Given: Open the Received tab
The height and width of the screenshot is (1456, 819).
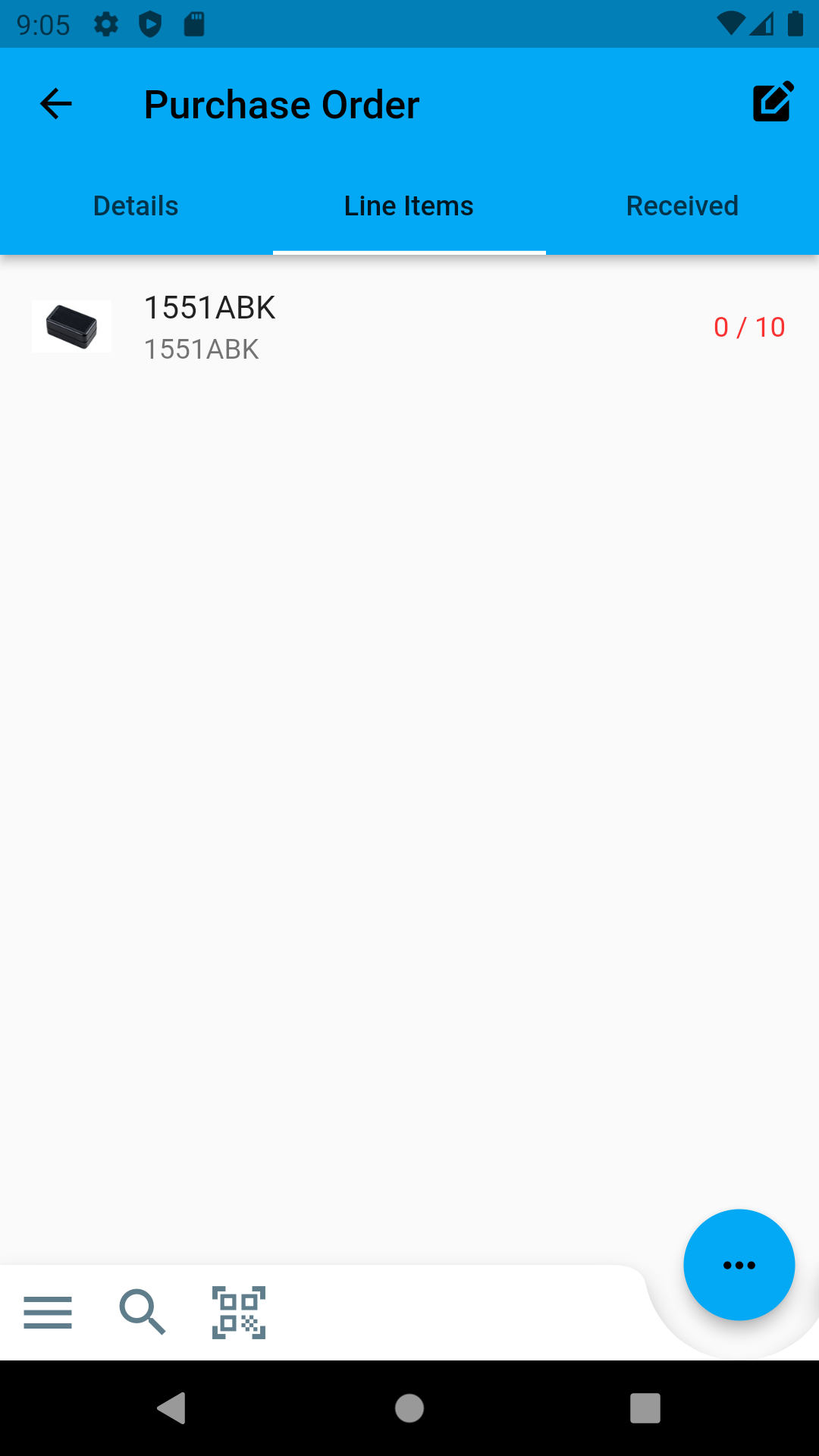Looking at the screenshot, I should [x=682, y=205].
